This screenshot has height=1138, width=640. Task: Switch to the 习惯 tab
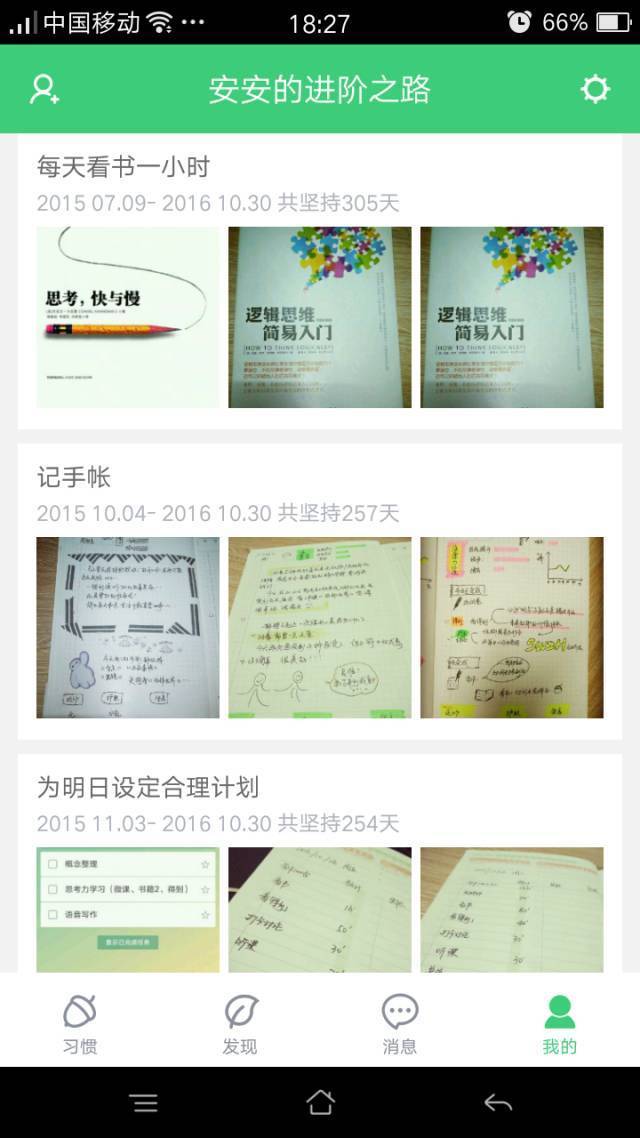[x=80, y=1024]
